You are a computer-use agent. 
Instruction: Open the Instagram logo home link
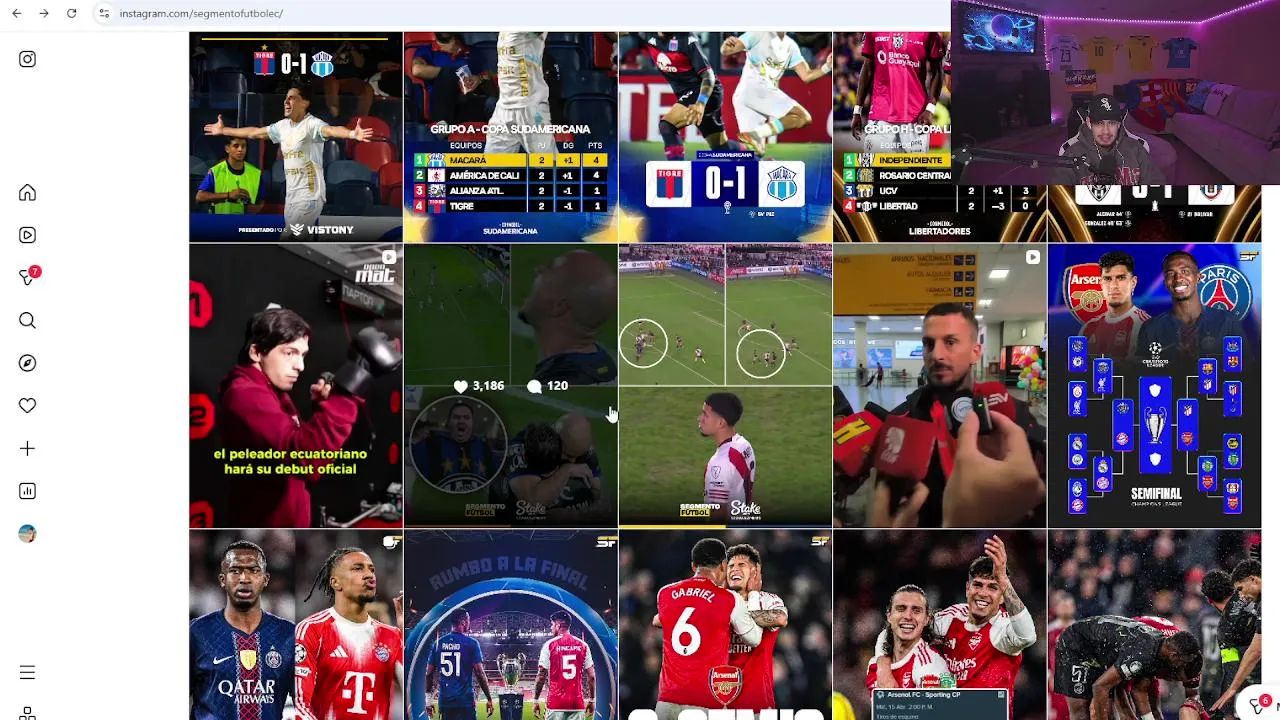click(27, 59)
